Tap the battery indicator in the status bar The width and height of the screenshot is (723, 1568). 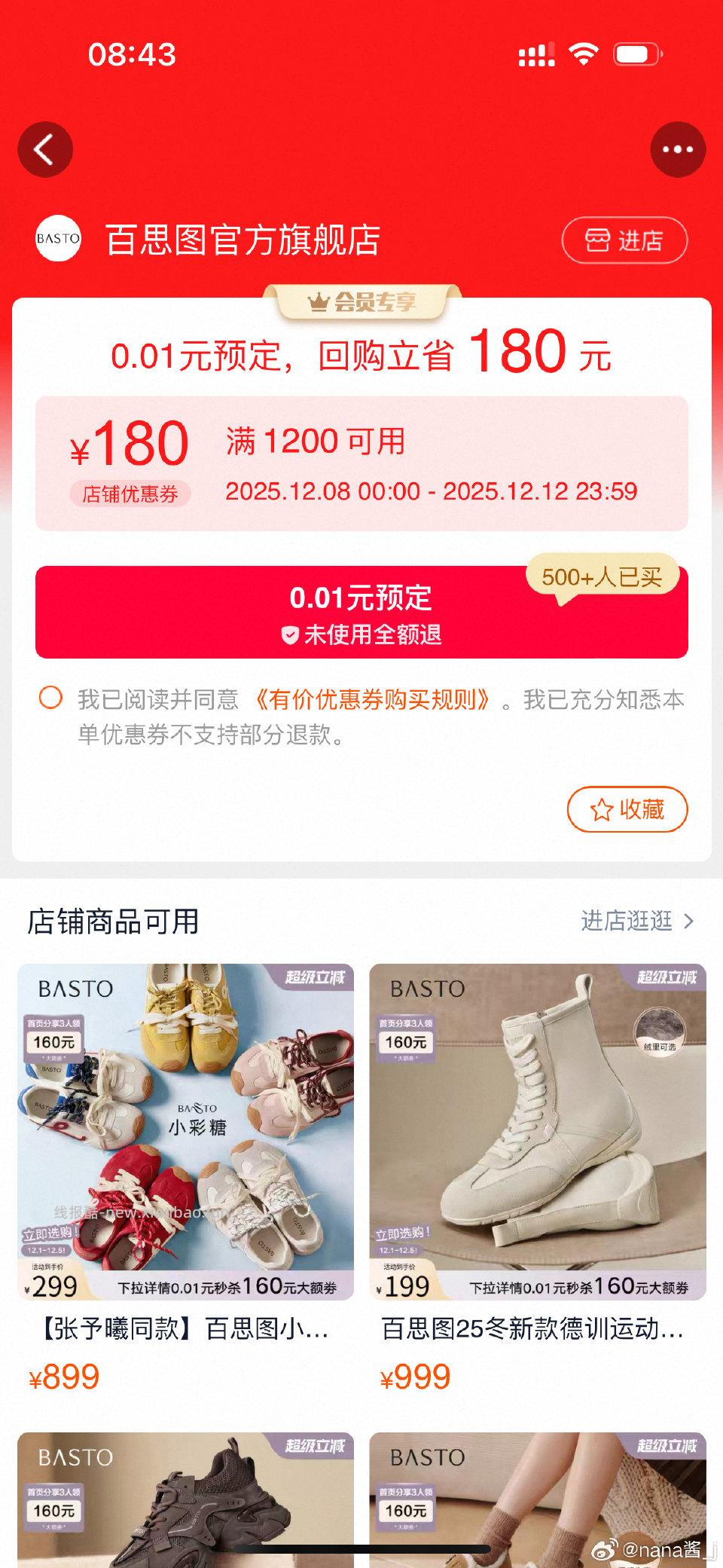pos(636,53)
